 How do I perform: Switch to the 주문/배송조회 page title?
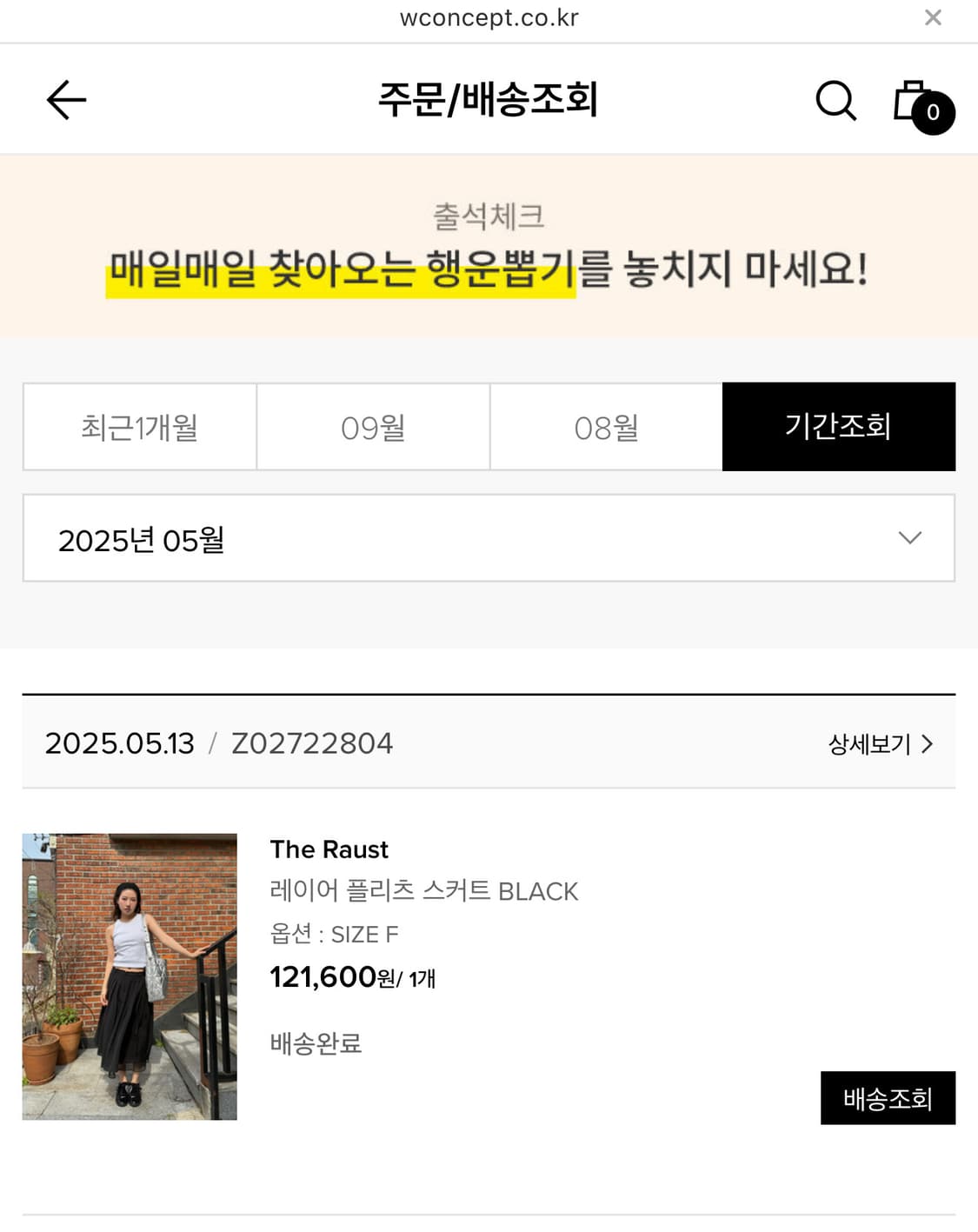[489, 99]
